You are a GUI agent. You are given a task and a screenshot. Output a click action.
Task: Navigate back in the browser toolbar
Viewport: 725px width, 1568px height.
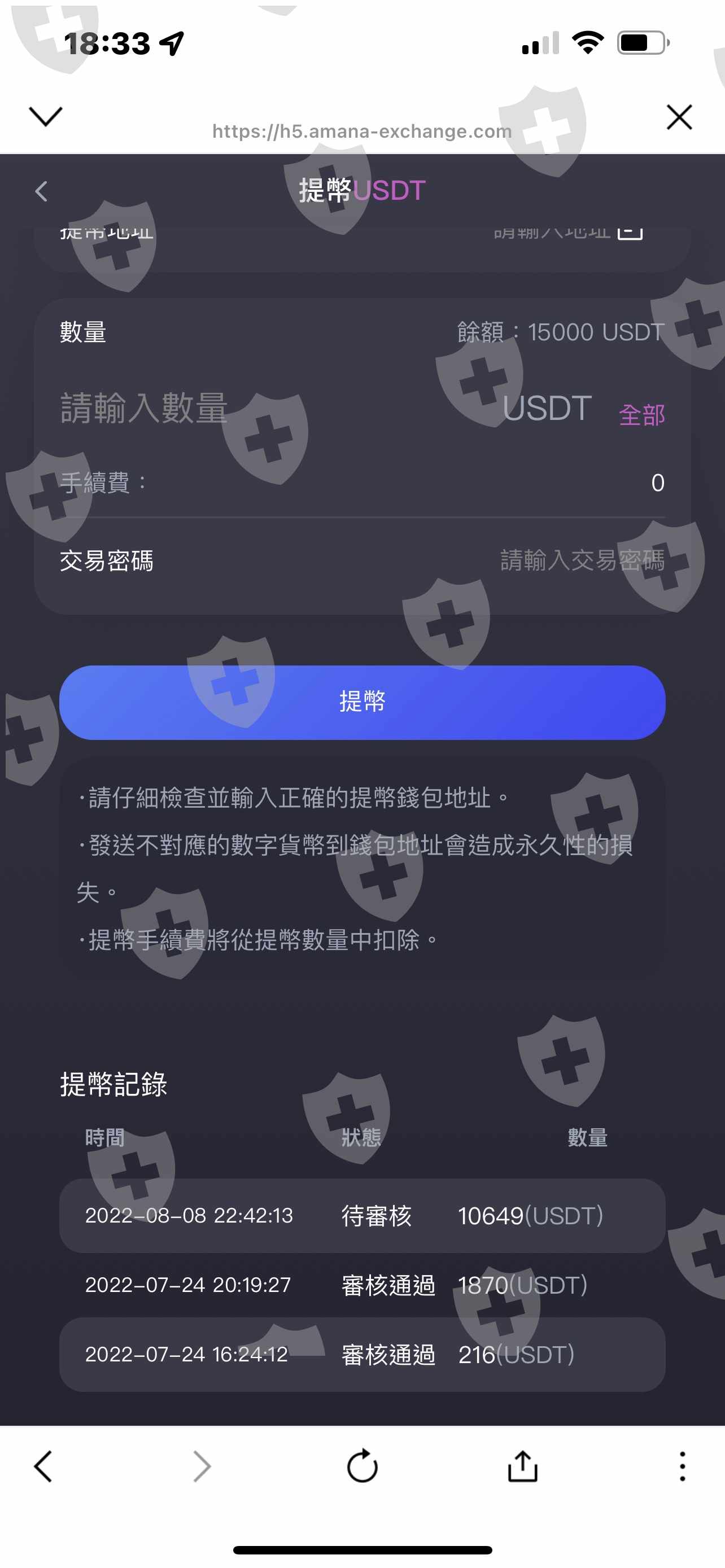[x=43, y=1465]
